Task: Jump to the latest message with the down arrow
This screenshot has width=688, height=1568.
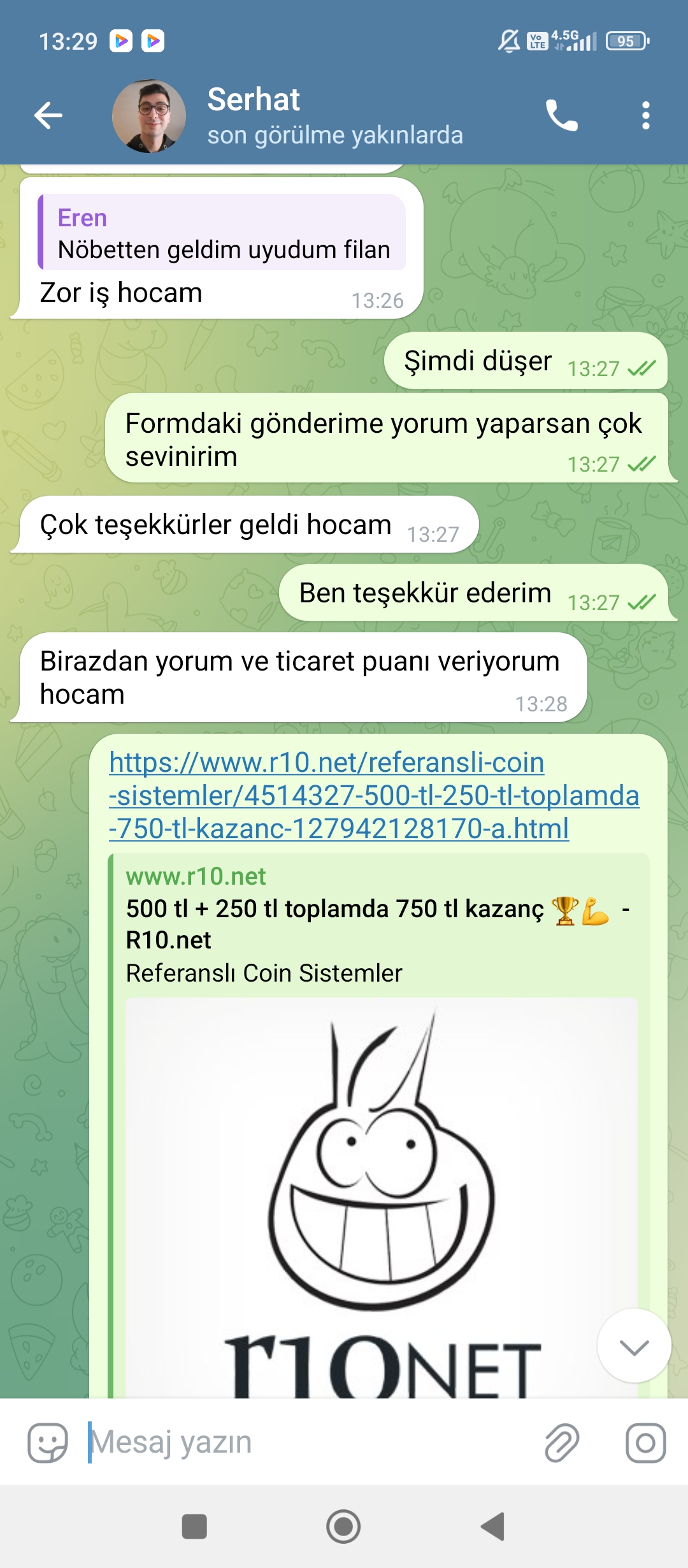Action: (x=634, y=1346)
